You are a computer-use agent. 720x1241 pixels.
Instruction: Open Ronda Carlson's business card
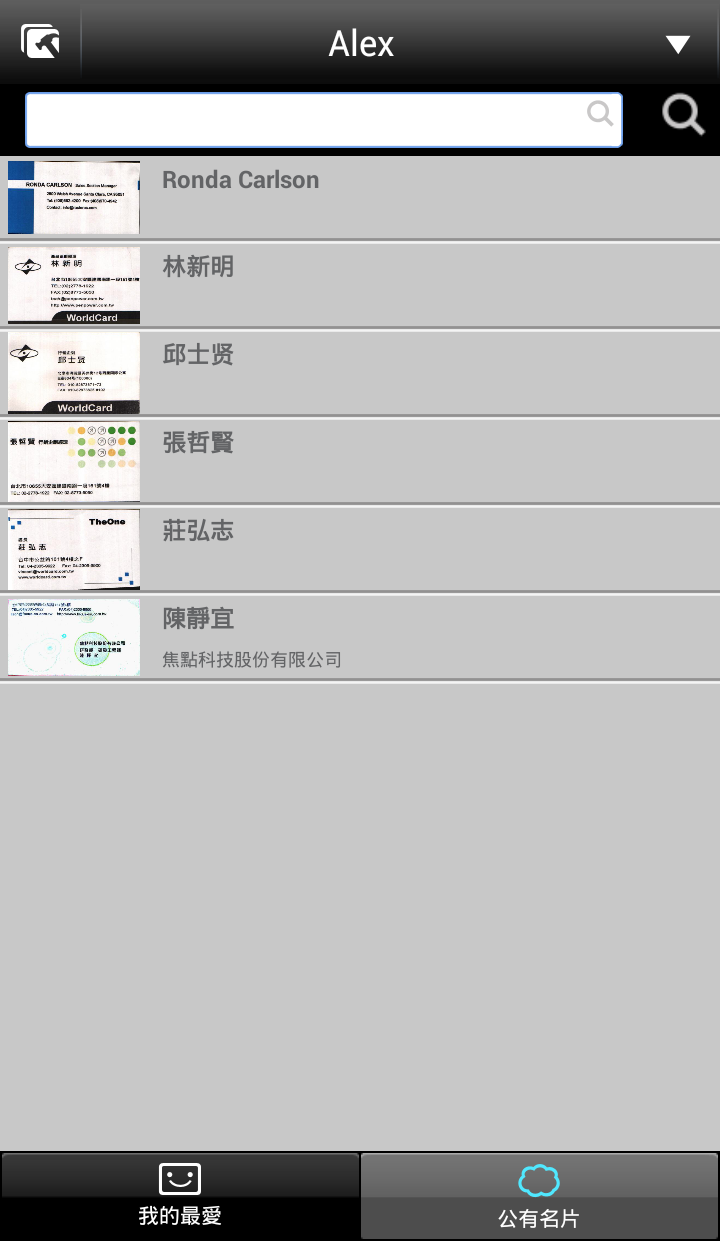click(x=360, y=197)
